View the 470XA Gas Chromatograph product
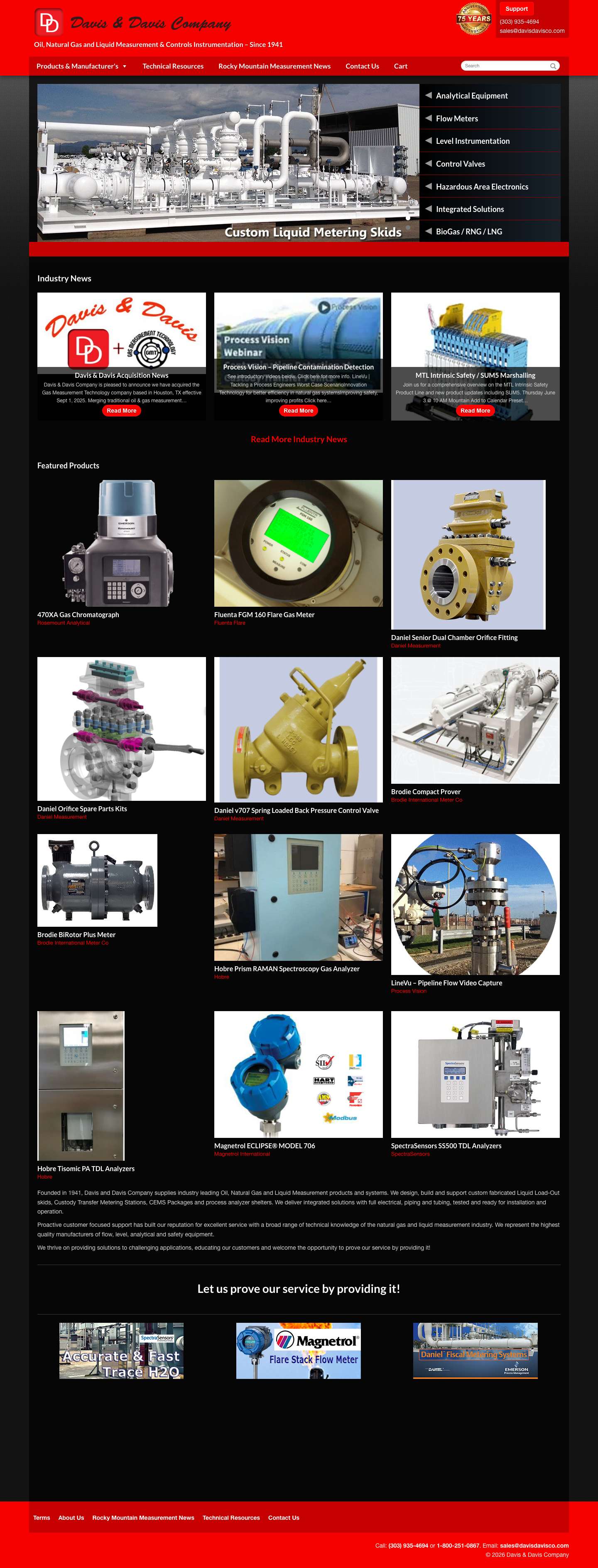The image size is (598, 1568). click(x=78, y=615)
